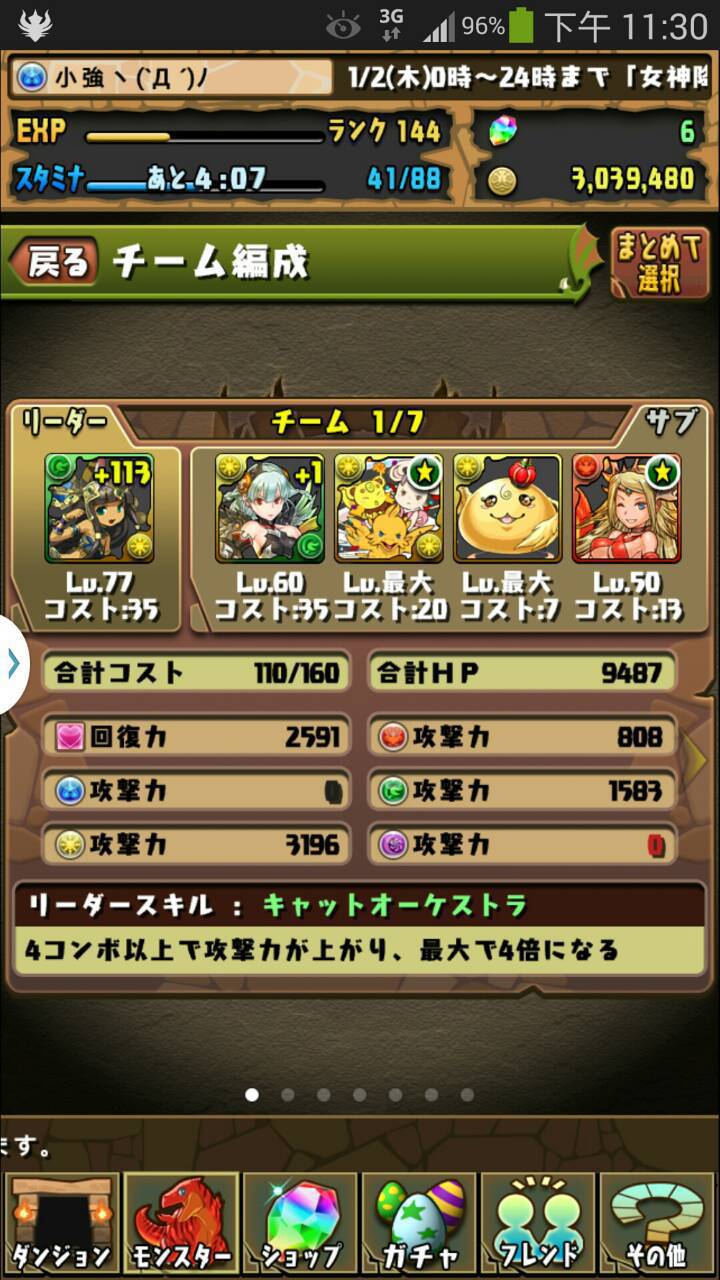Open the ショップ tab

point(300,1224)
